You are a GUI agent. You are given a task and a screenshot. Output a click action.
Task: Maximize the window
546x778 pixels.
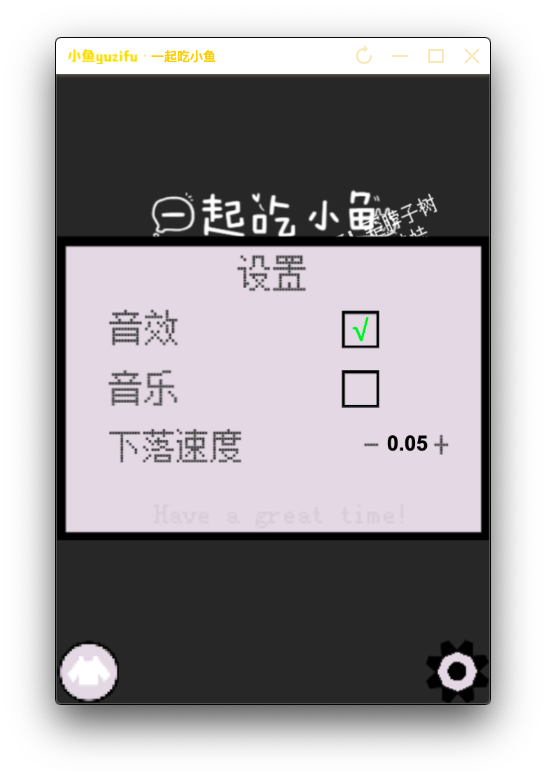tap(436, 56)
